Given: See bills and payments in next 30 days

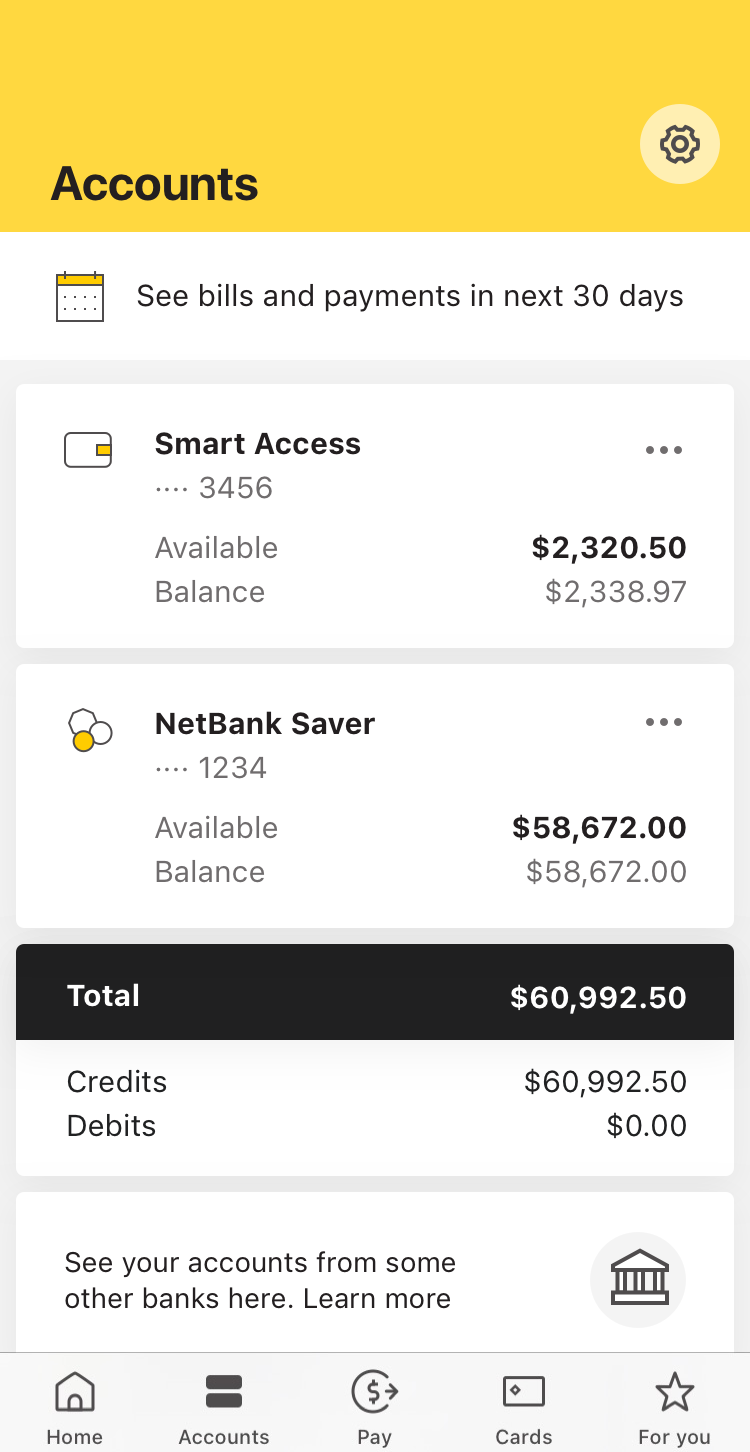Looking at the screenshot, I should pos(375,296).
